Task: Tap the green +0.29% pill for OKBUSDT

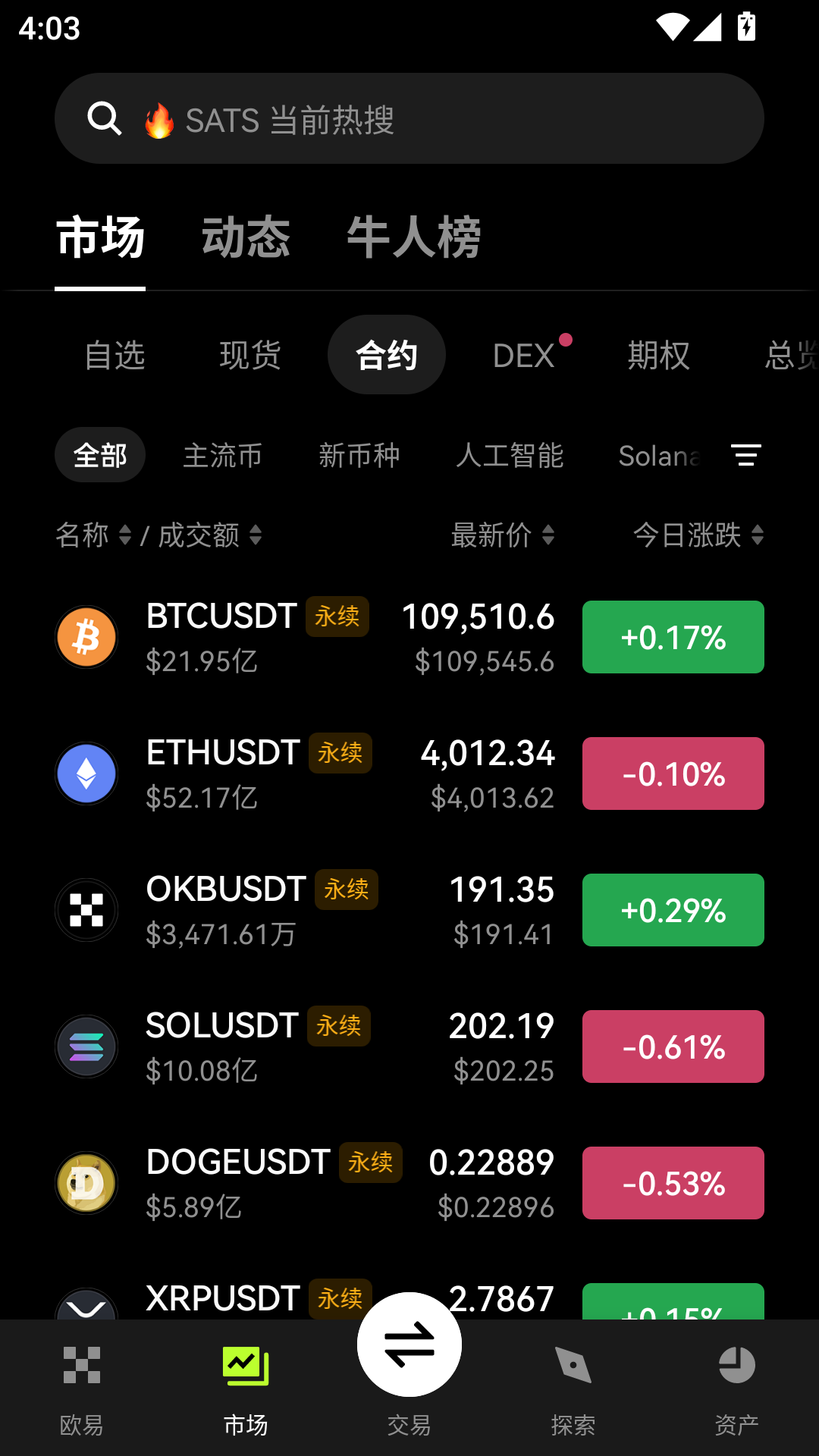Action: coord(673,910)
